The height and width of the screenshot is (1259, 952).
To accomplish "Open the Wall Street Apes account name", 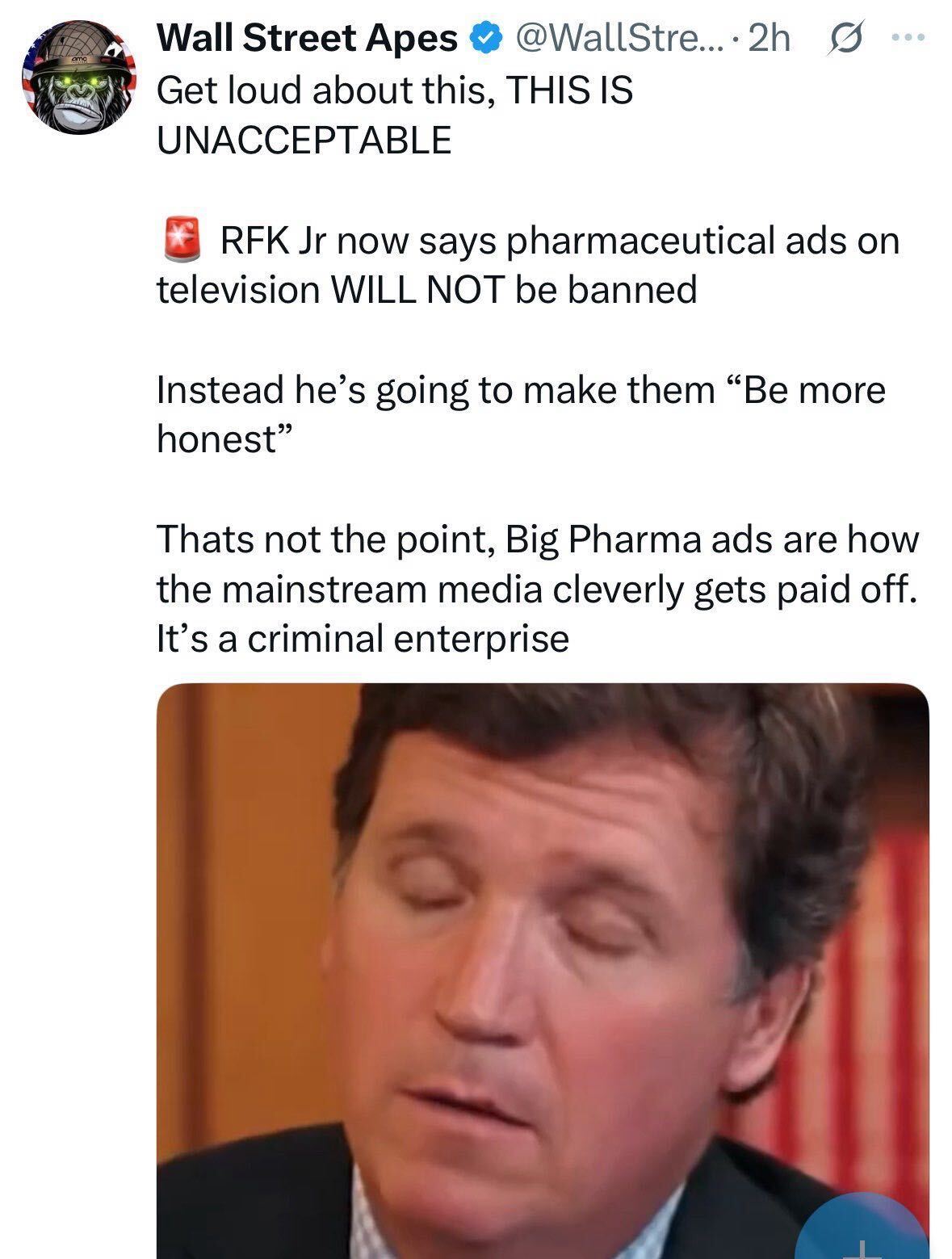I will click(x=306, y=38).
